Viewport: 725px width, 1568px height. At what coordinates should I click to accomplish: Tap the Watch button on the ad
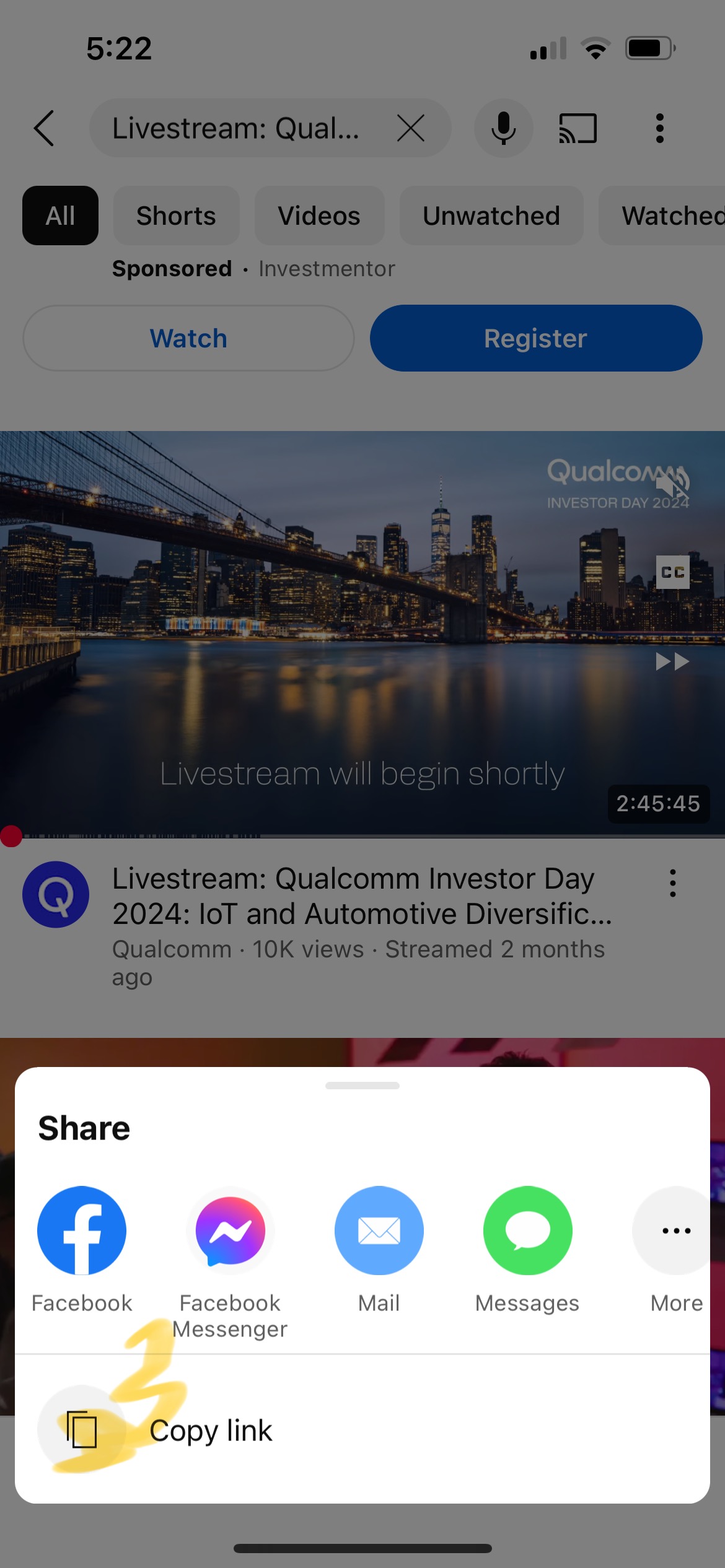pyautogui.click(x=188, y=338)
